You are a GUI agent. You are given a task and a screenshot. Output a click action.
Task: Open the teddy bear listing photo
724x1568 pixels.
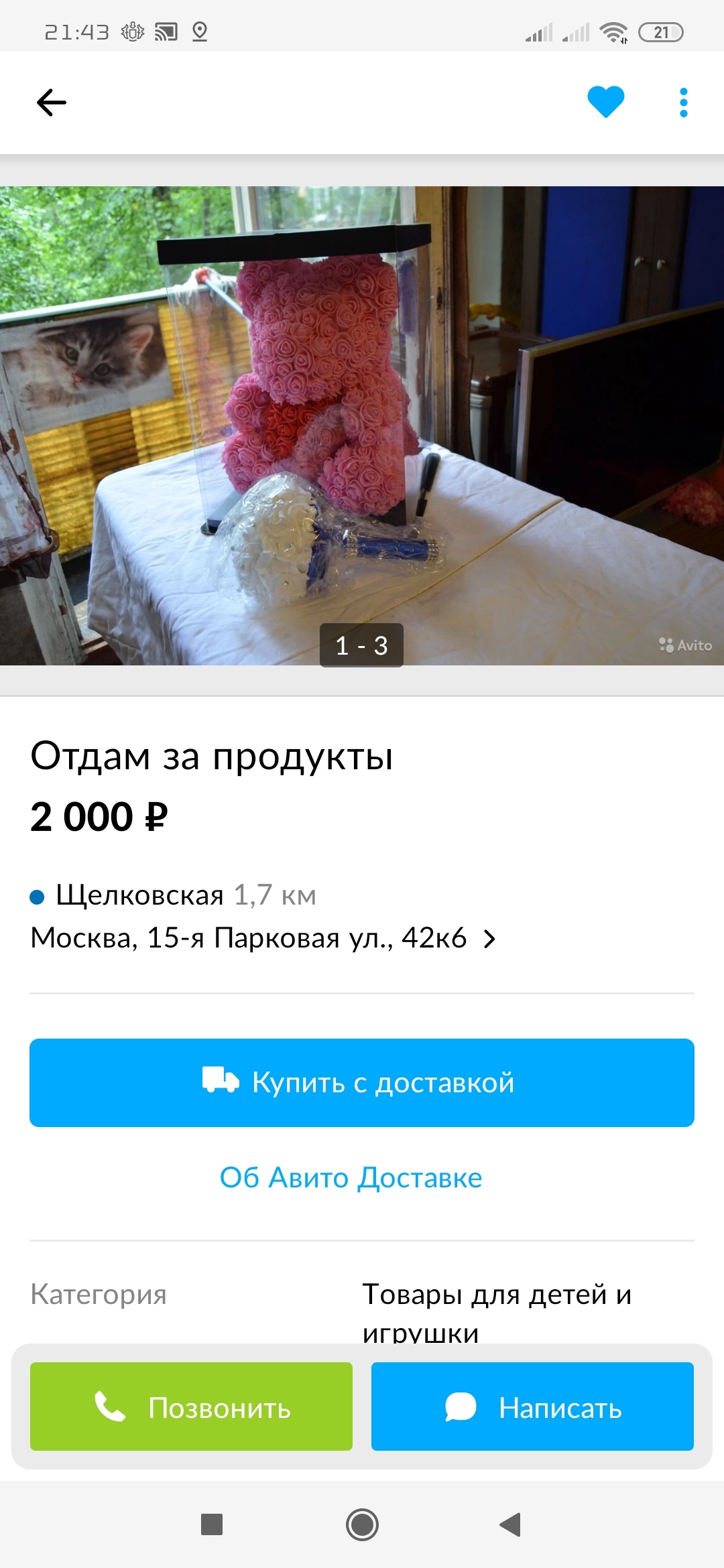[362, 426]
